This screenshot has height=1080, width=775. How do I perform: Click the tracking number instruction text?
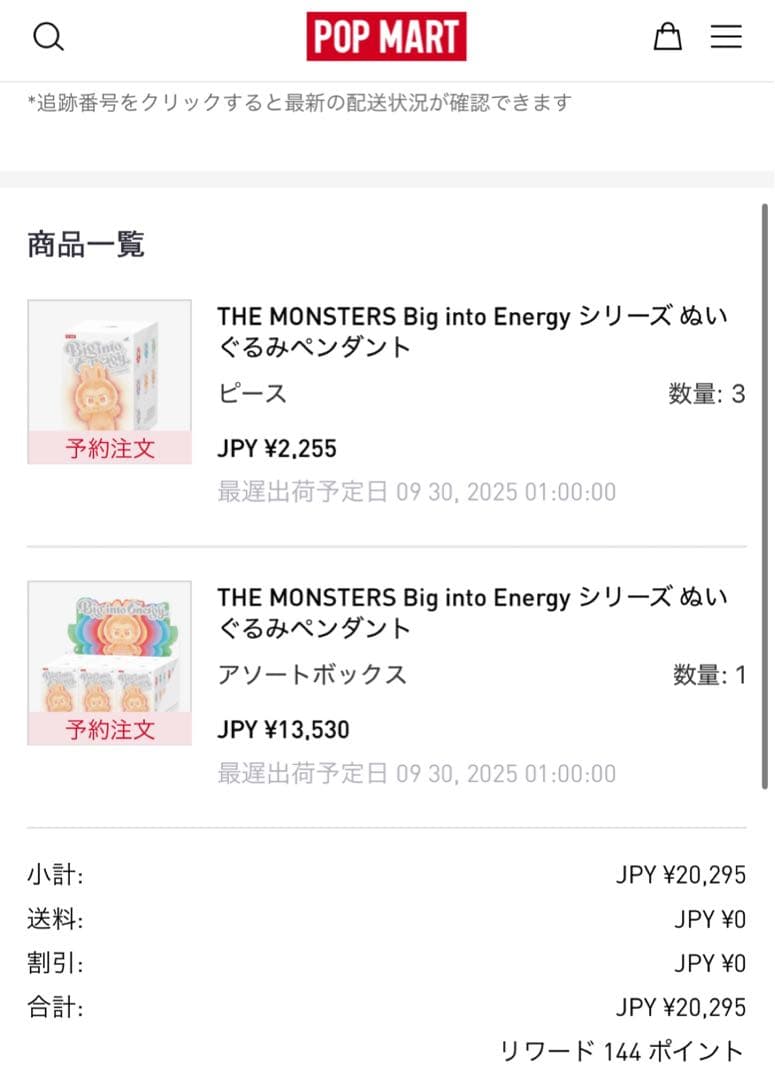pos(300,100)
